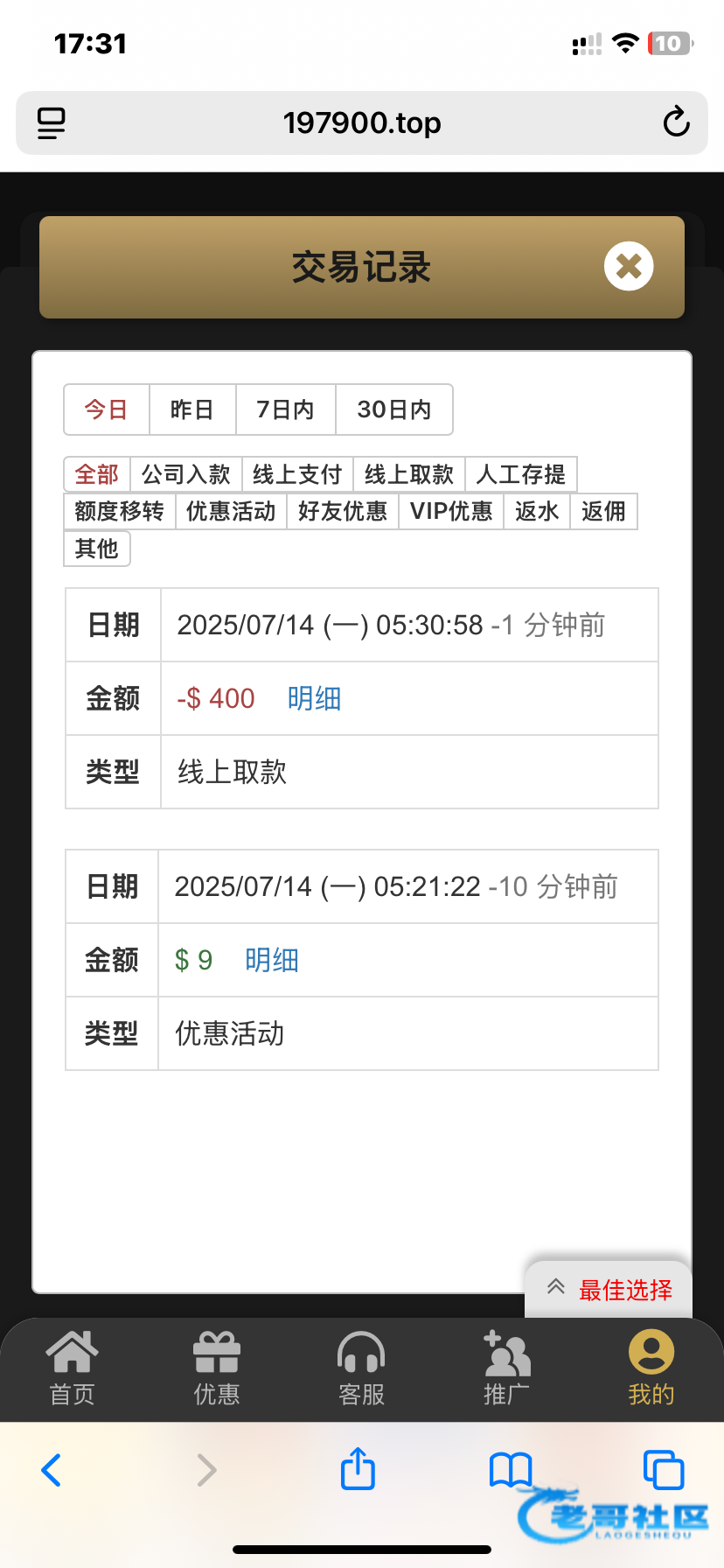Choose the 额度移转 category
The height and width of the screenshot is (1568, 724).
click(x=120, y=511)
